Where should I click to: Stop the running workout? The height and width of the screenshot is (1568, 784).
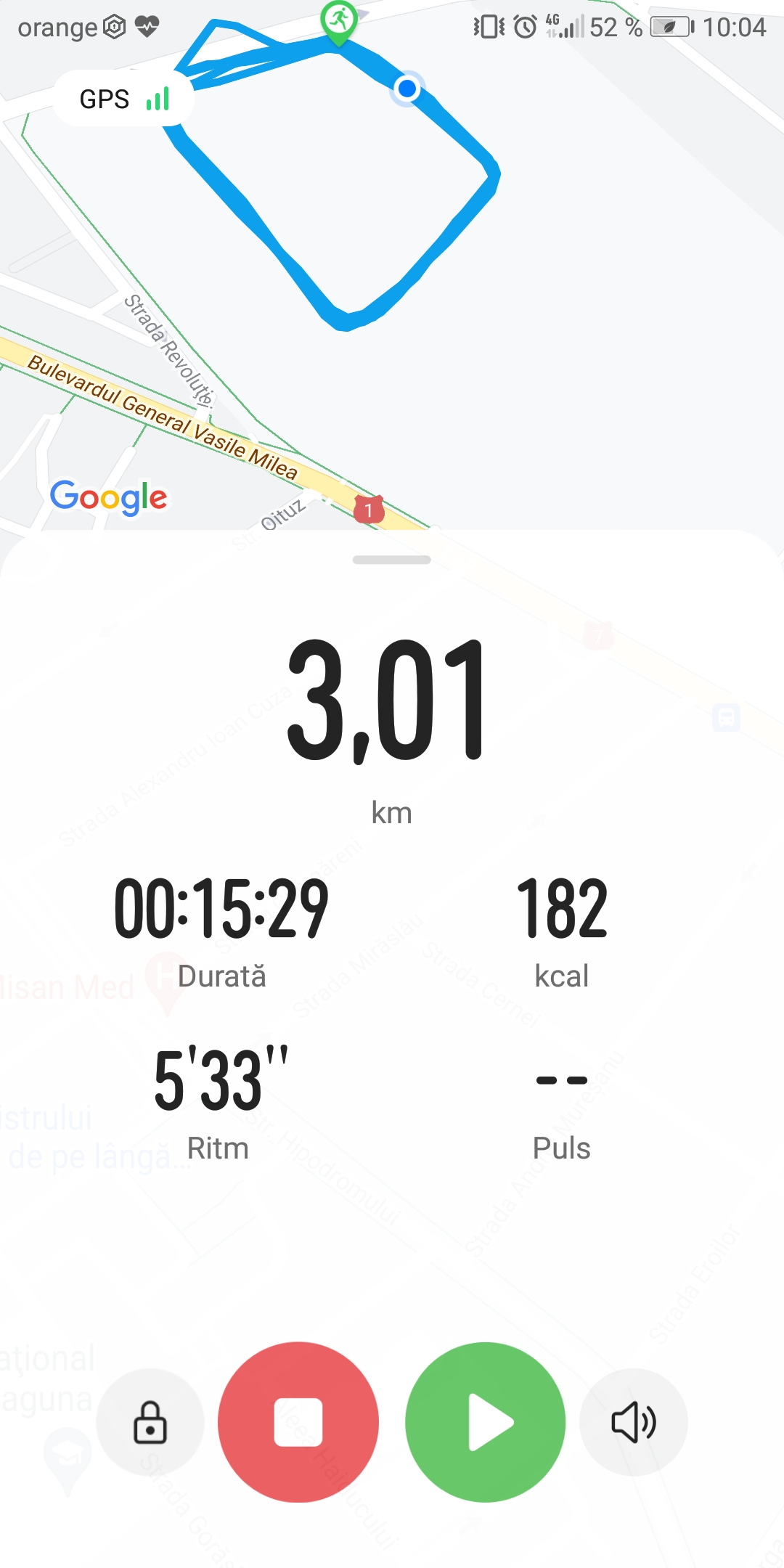(298, 1421)
